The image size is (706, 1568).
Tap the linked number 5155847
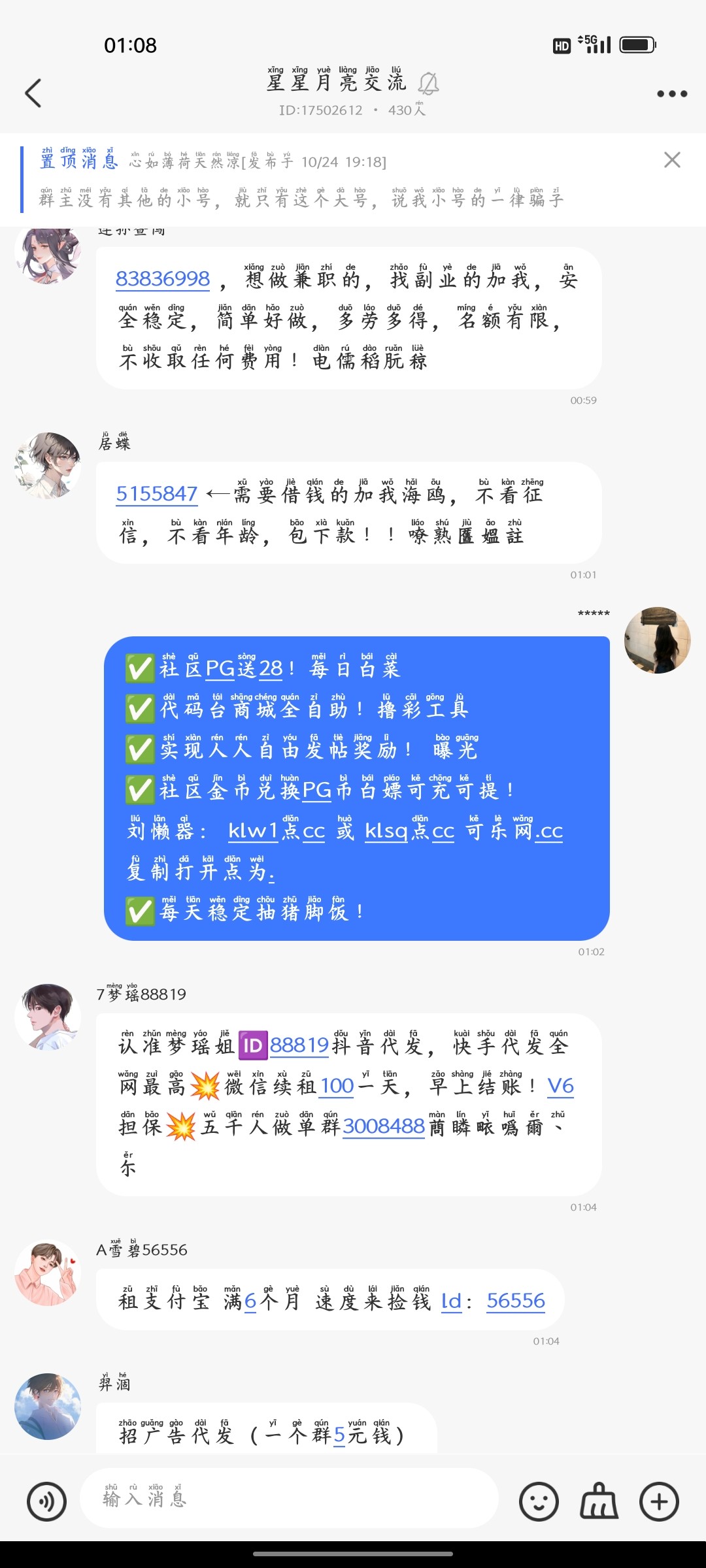tap(157, 494)
